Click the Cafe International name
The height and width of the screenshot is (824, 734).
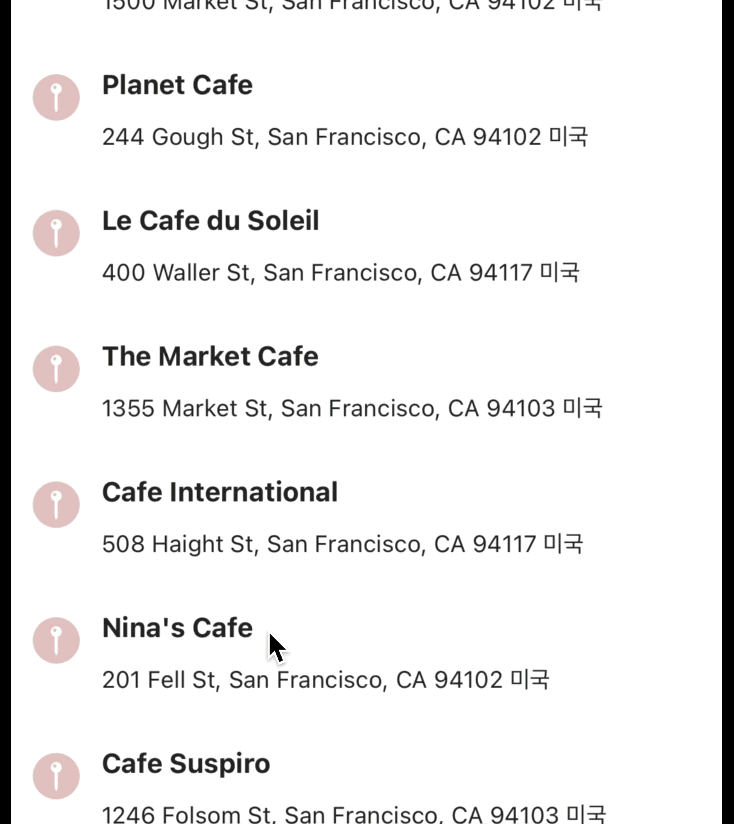point(220,492)
